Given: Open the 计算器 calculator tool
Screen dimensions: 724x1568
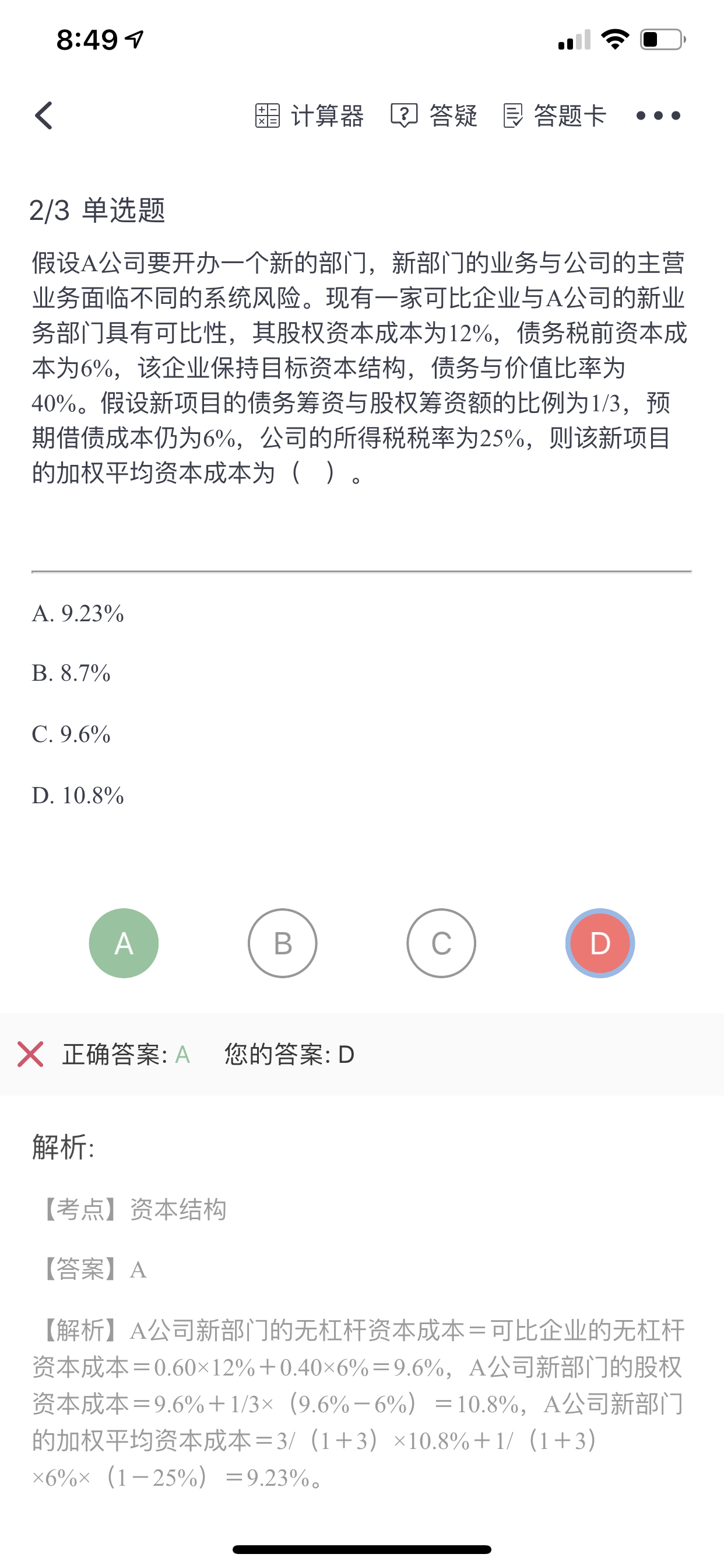Looking at the screenshot, I should [x=309, y=116].
